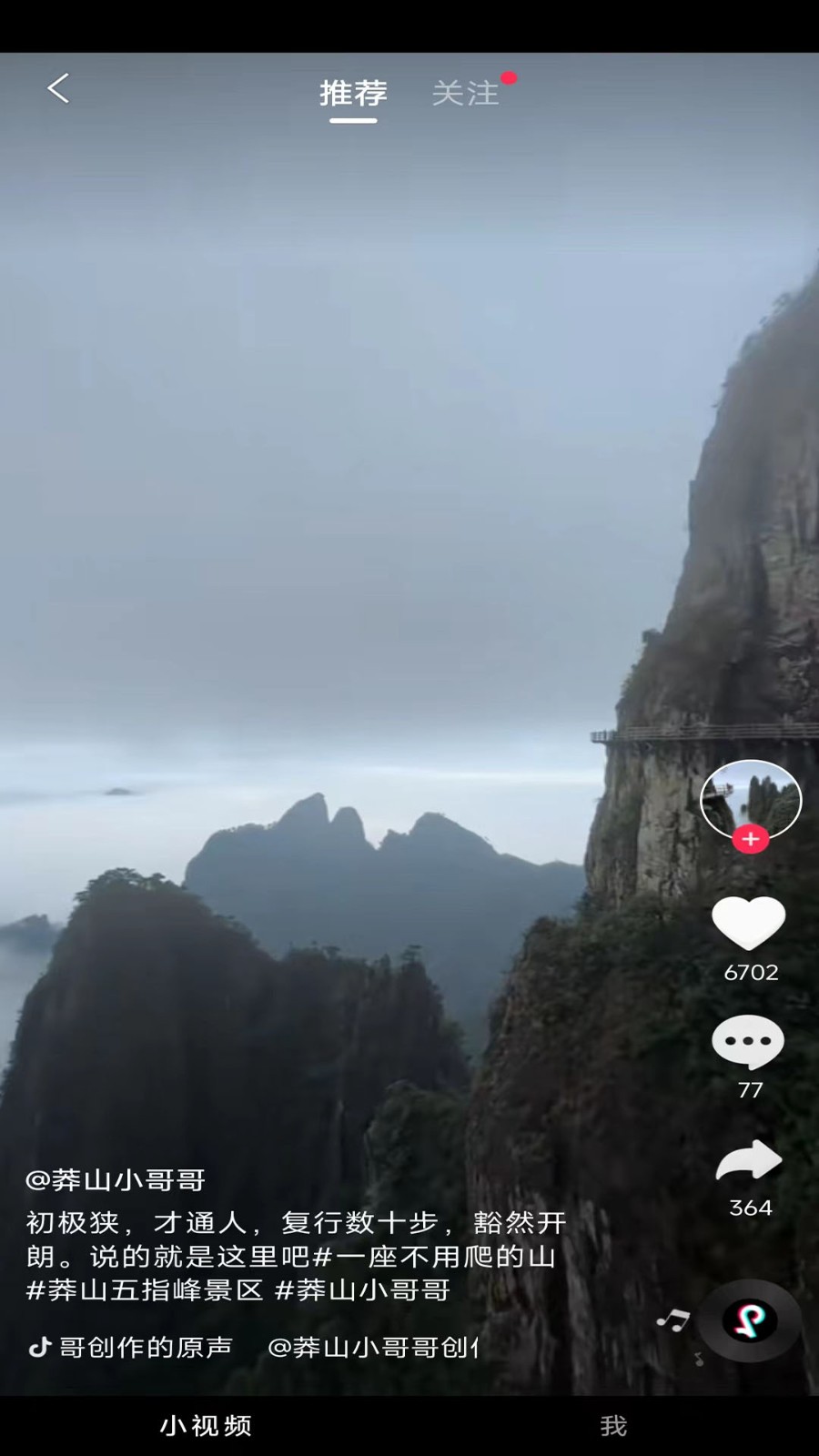Open the spinning record music disc
The image size is (819, 1456).
(748, 1319)
